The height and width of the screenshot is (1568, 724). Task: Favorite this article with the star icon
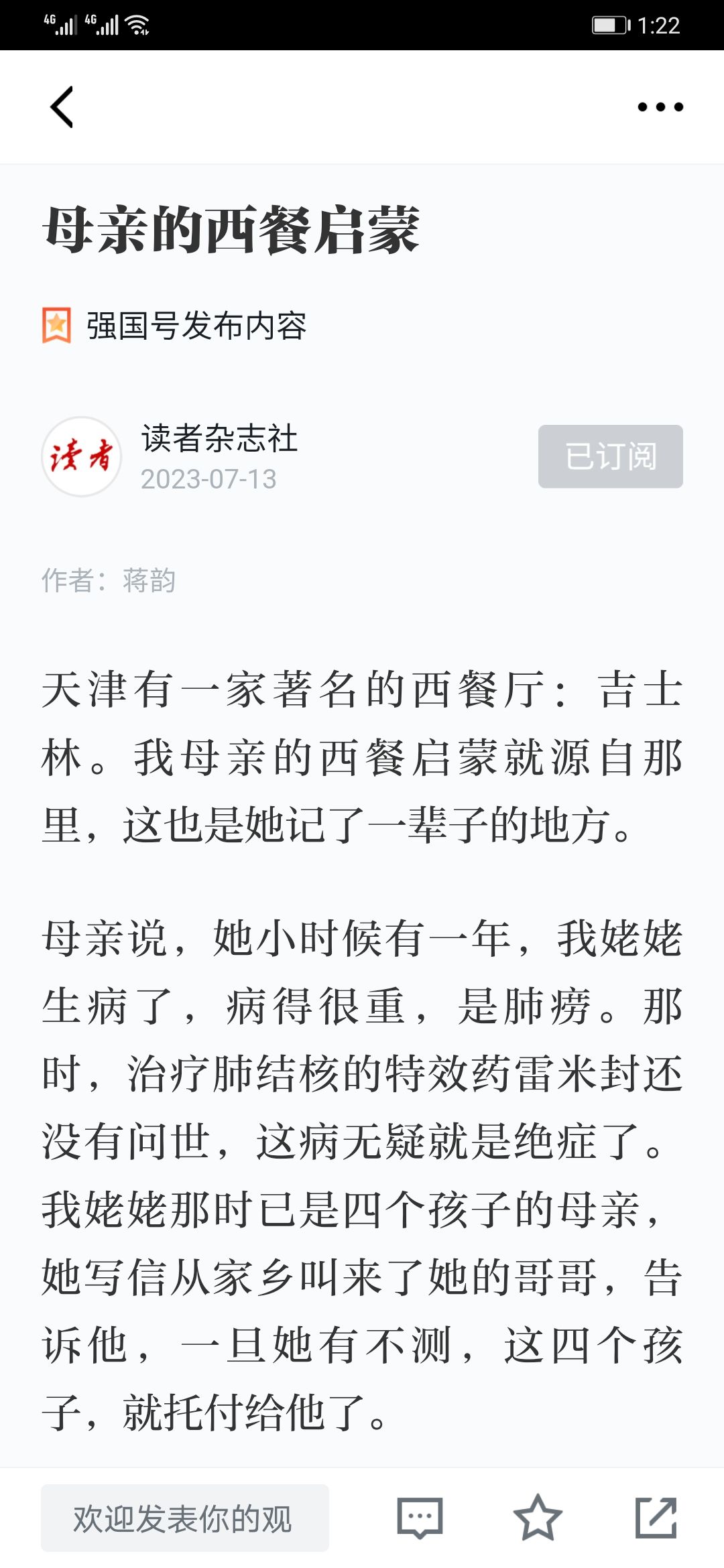[537, 1518]
